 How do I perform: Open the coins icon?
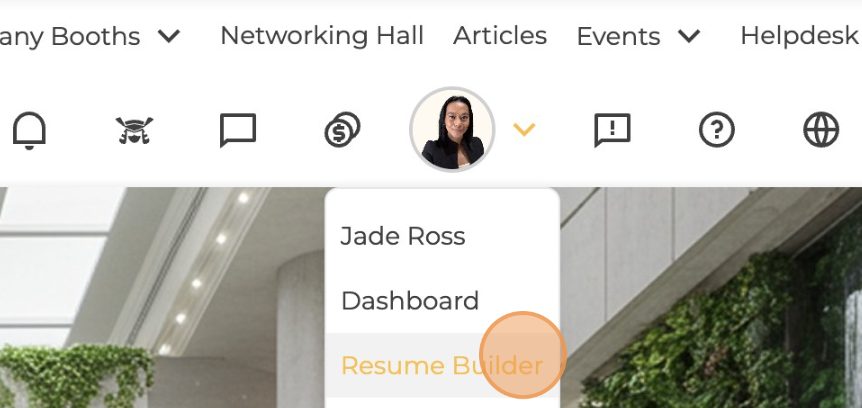(342, 130)
